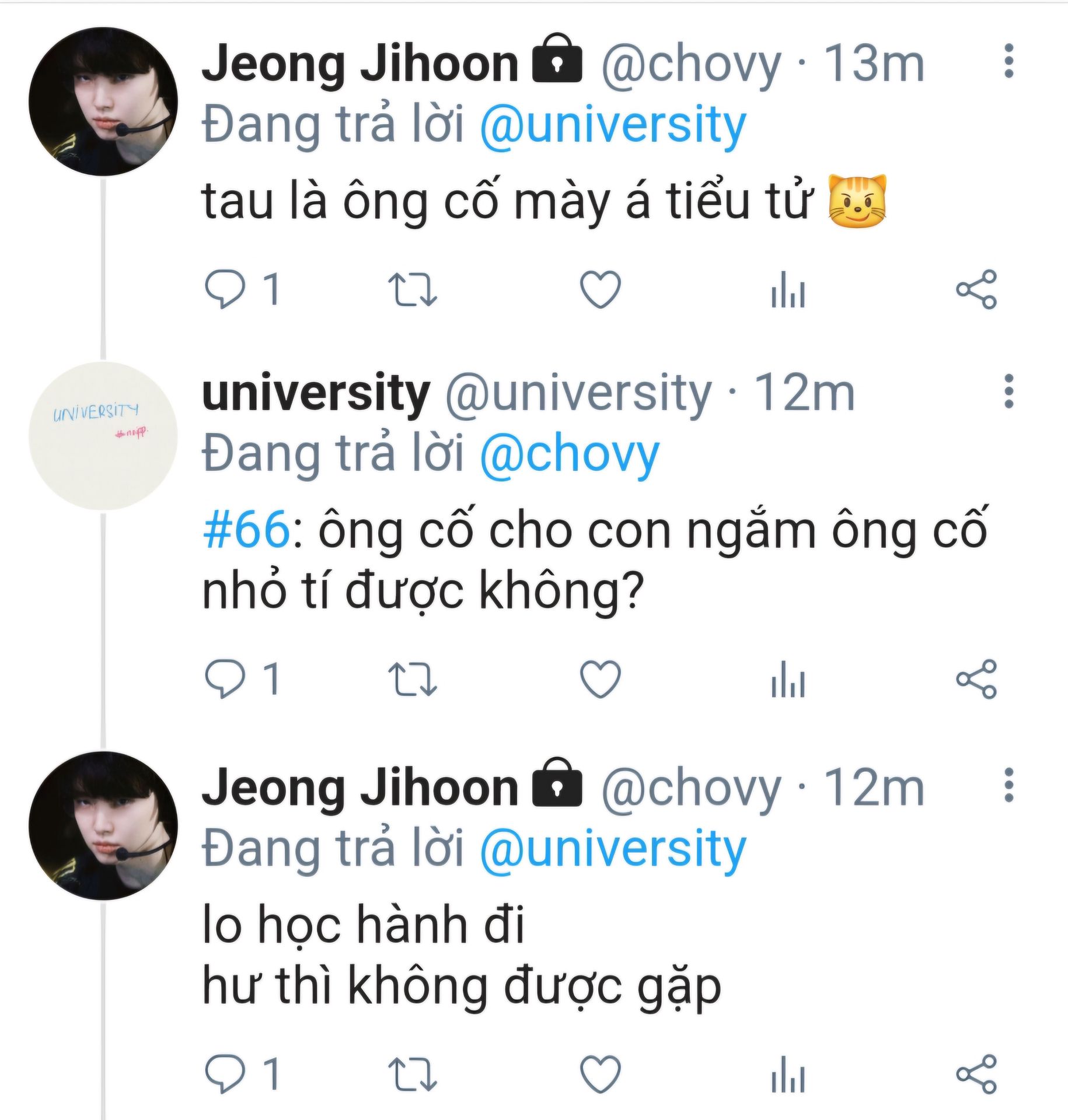Open overflow menu on the 13m Jeong Jihoon tweet
Image resolution: width=1068 pixels, height=1120 pixels.
point(1008,61)
